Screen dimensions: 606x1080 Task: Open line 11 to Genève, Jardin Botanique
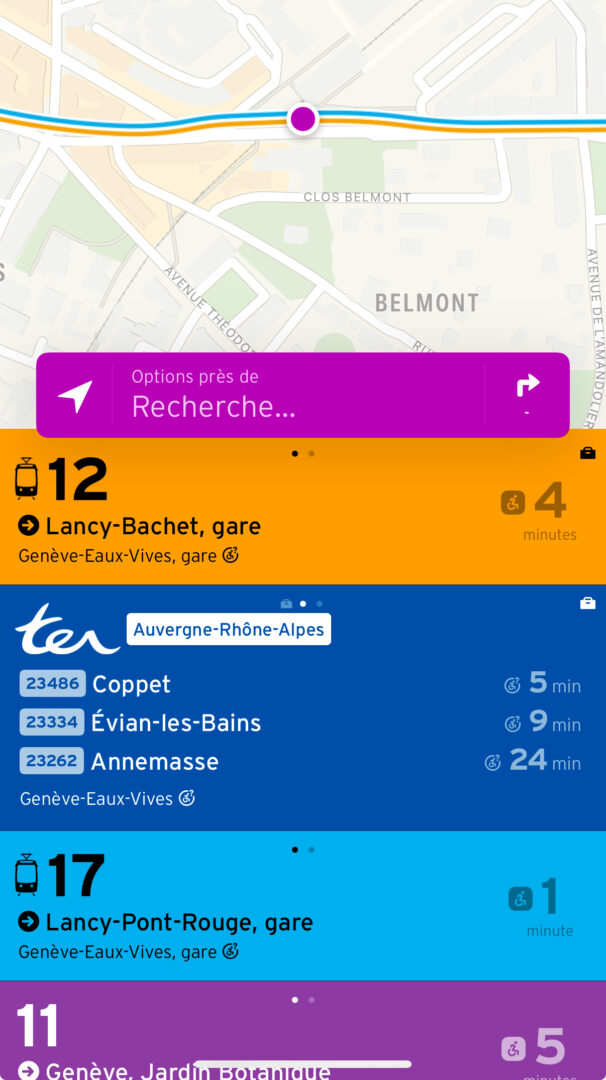pos(303,1030)
